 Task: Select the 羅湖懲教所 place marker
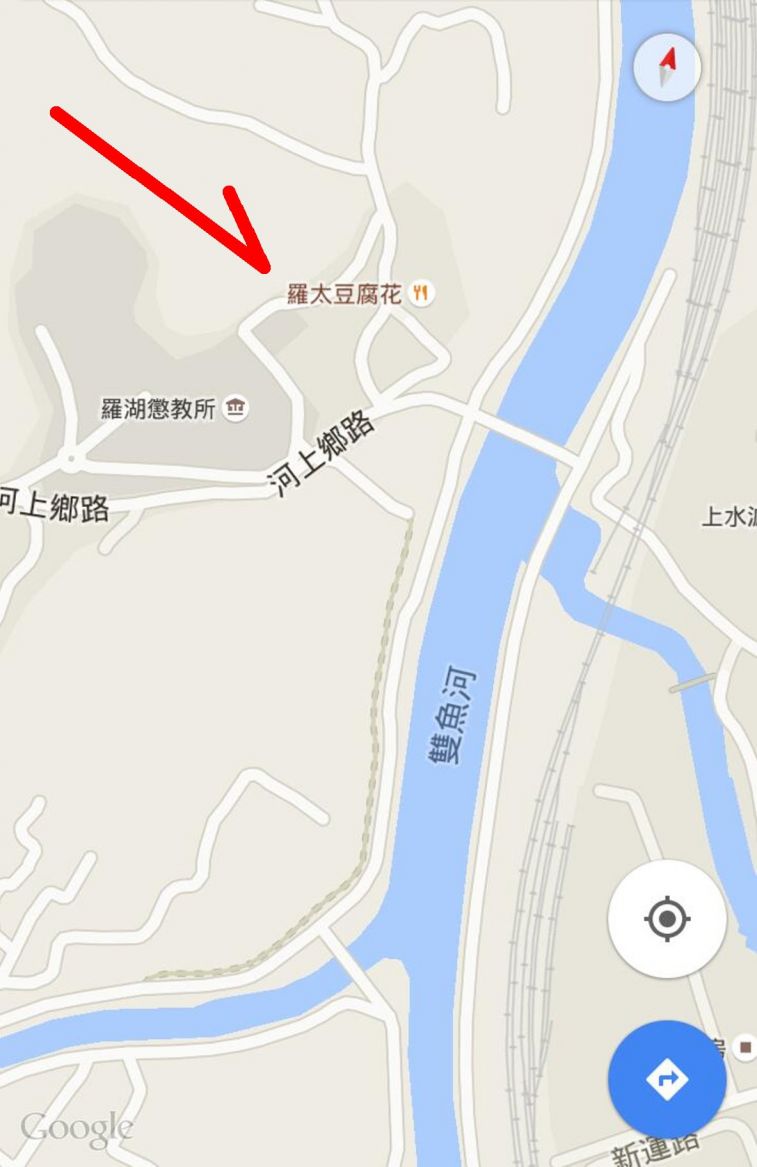pyautogui.click(x=235, y=408)
